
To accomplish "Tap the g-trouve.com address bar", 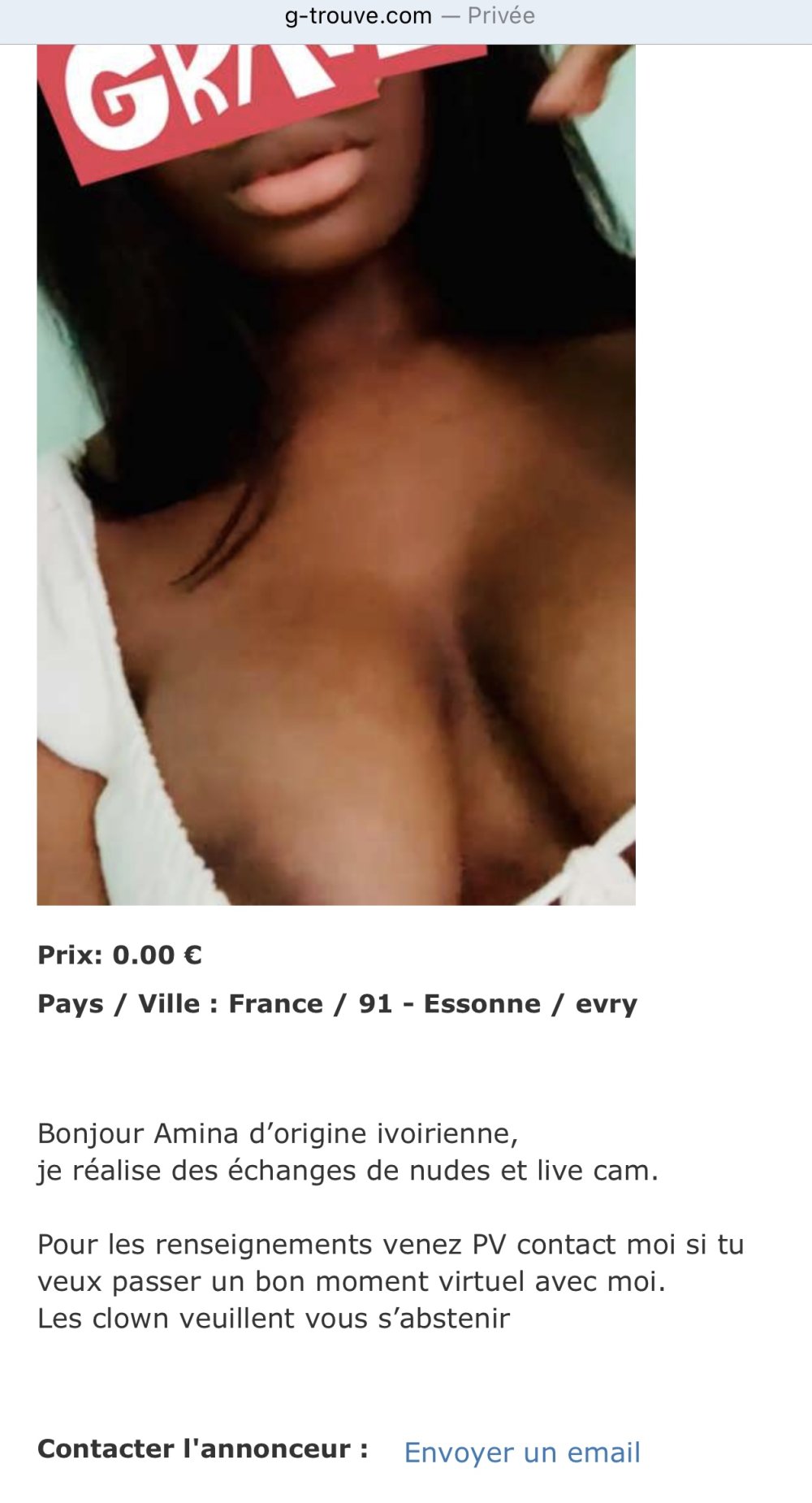I will click(408, 16).
